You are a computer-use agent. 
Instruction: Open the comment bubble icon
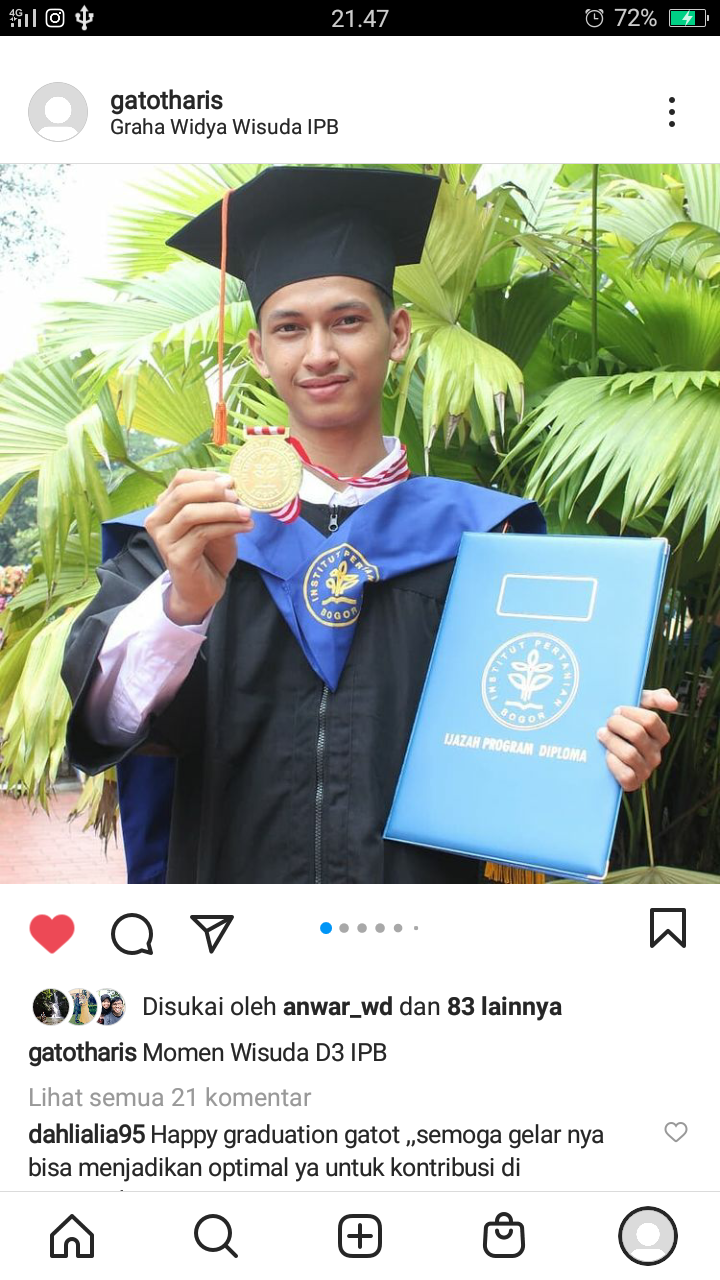tap(132, 934)
